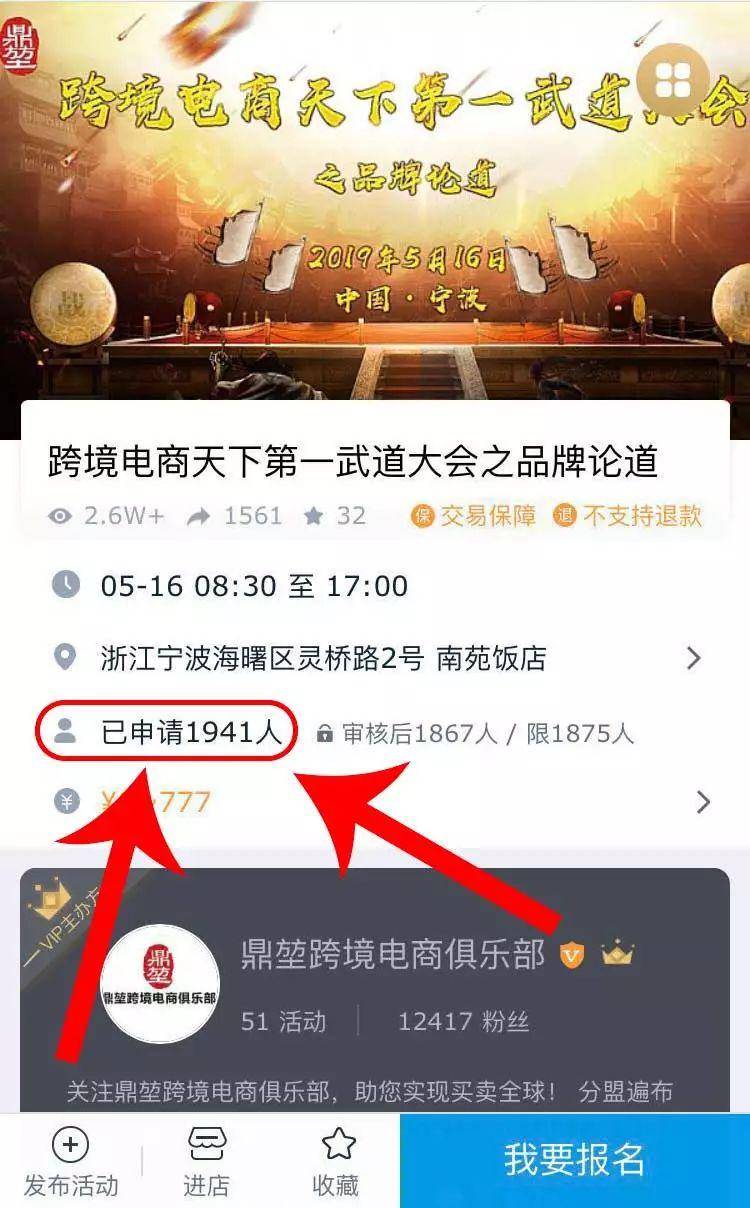Add this event to 收藏 favorites
The image size is (750, 1208).
[x=337, y=1163]
